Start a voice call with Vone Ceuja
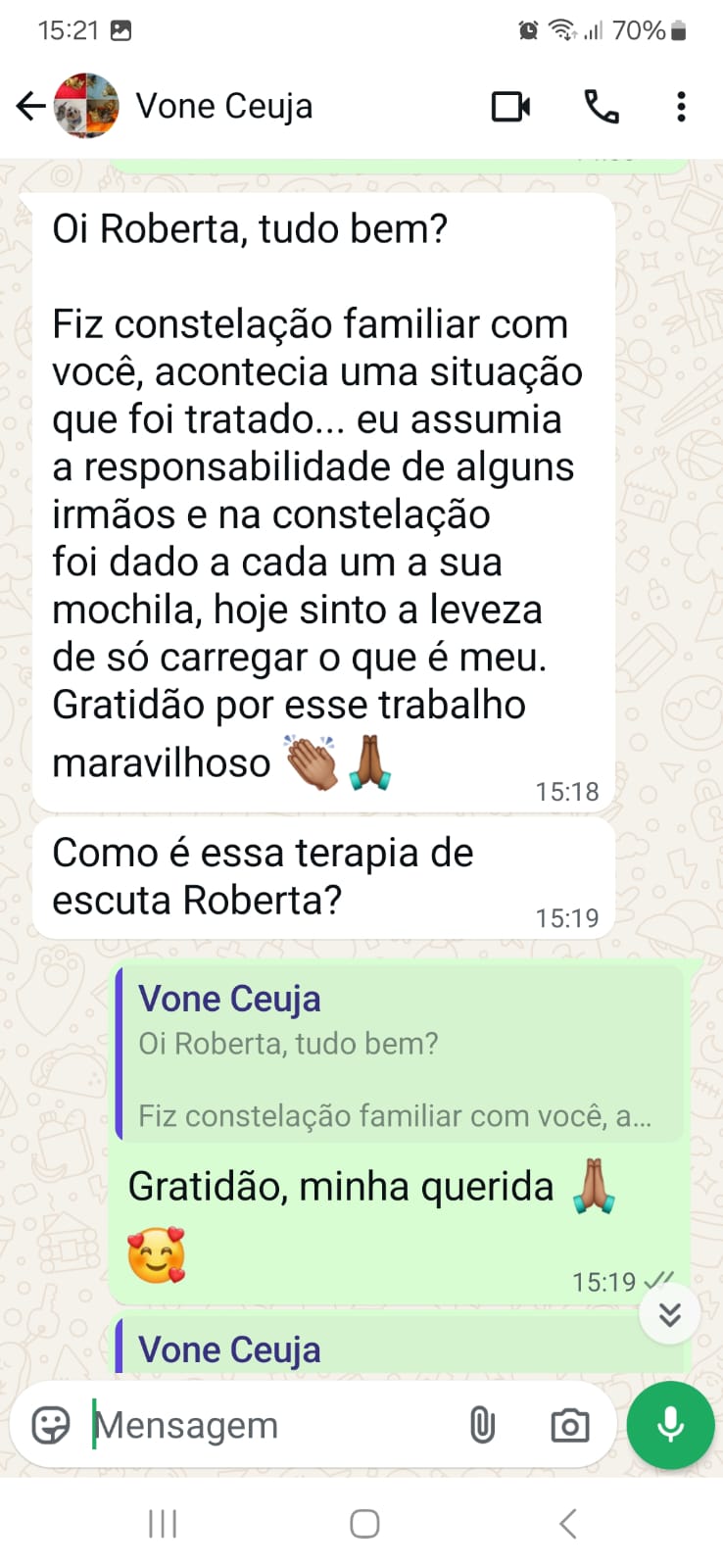 pyautogui.click(x=601, y=106)
